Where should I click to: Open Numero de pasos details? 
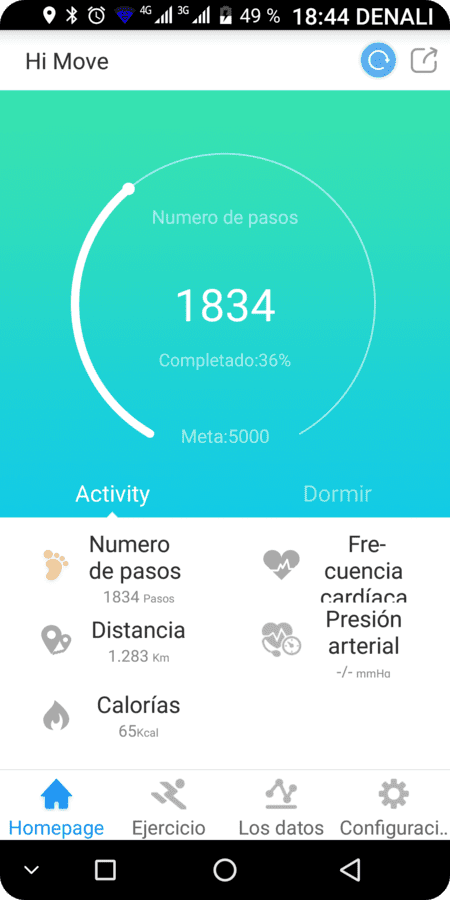pyautogui.click(x=112, y=568)
